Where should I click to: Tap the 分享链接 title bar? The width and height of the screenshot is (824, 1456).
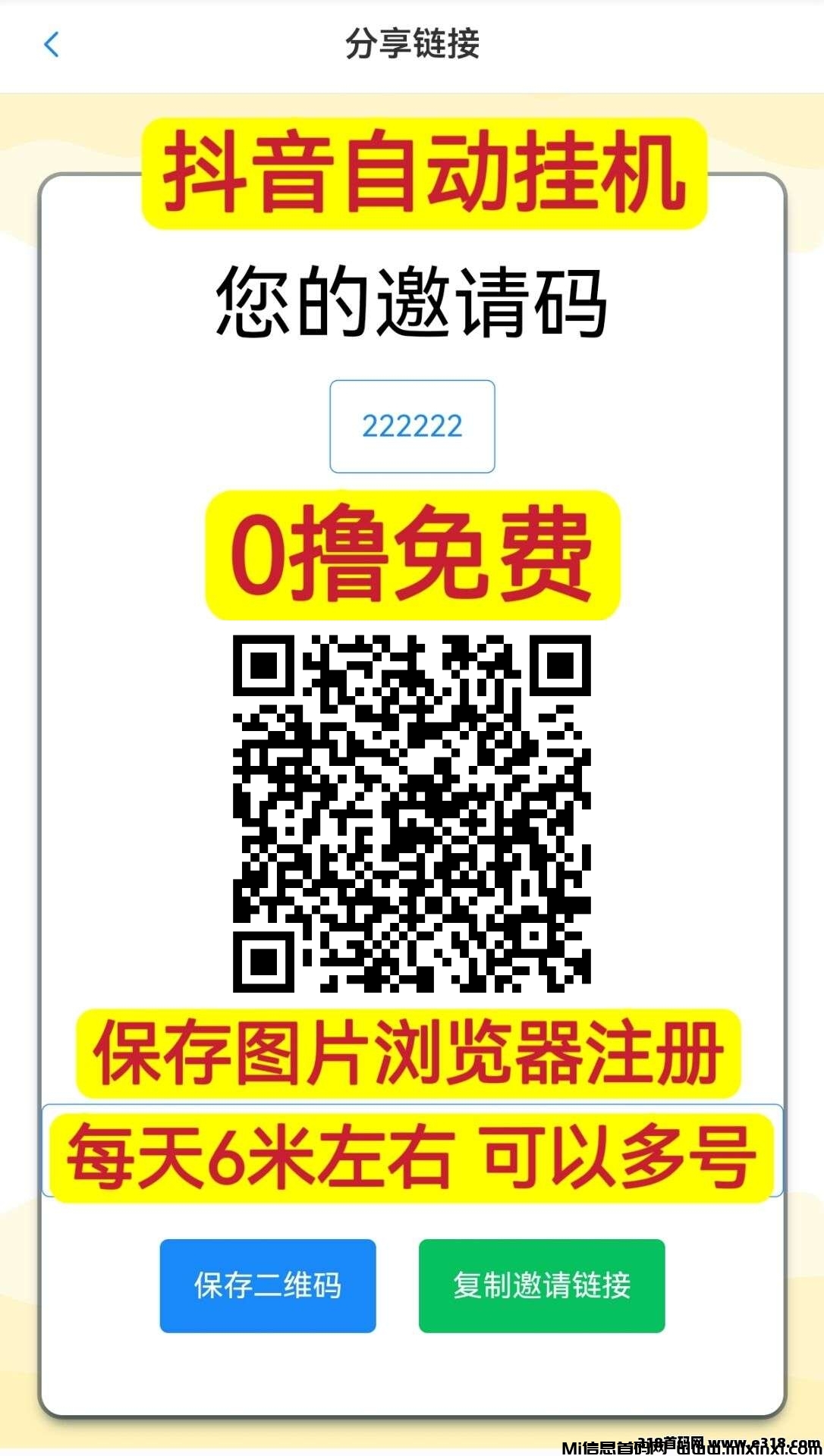coord(412,43)
